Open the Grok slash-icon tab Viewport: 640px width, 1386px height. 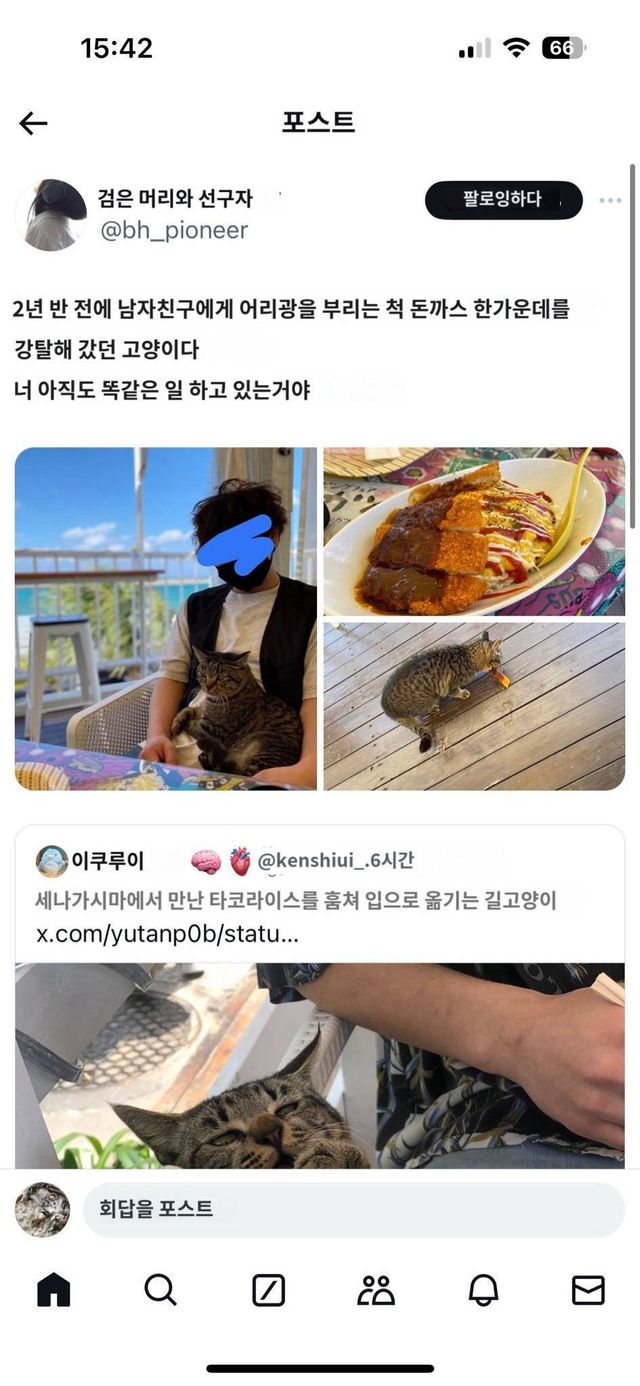(268, 1291)
